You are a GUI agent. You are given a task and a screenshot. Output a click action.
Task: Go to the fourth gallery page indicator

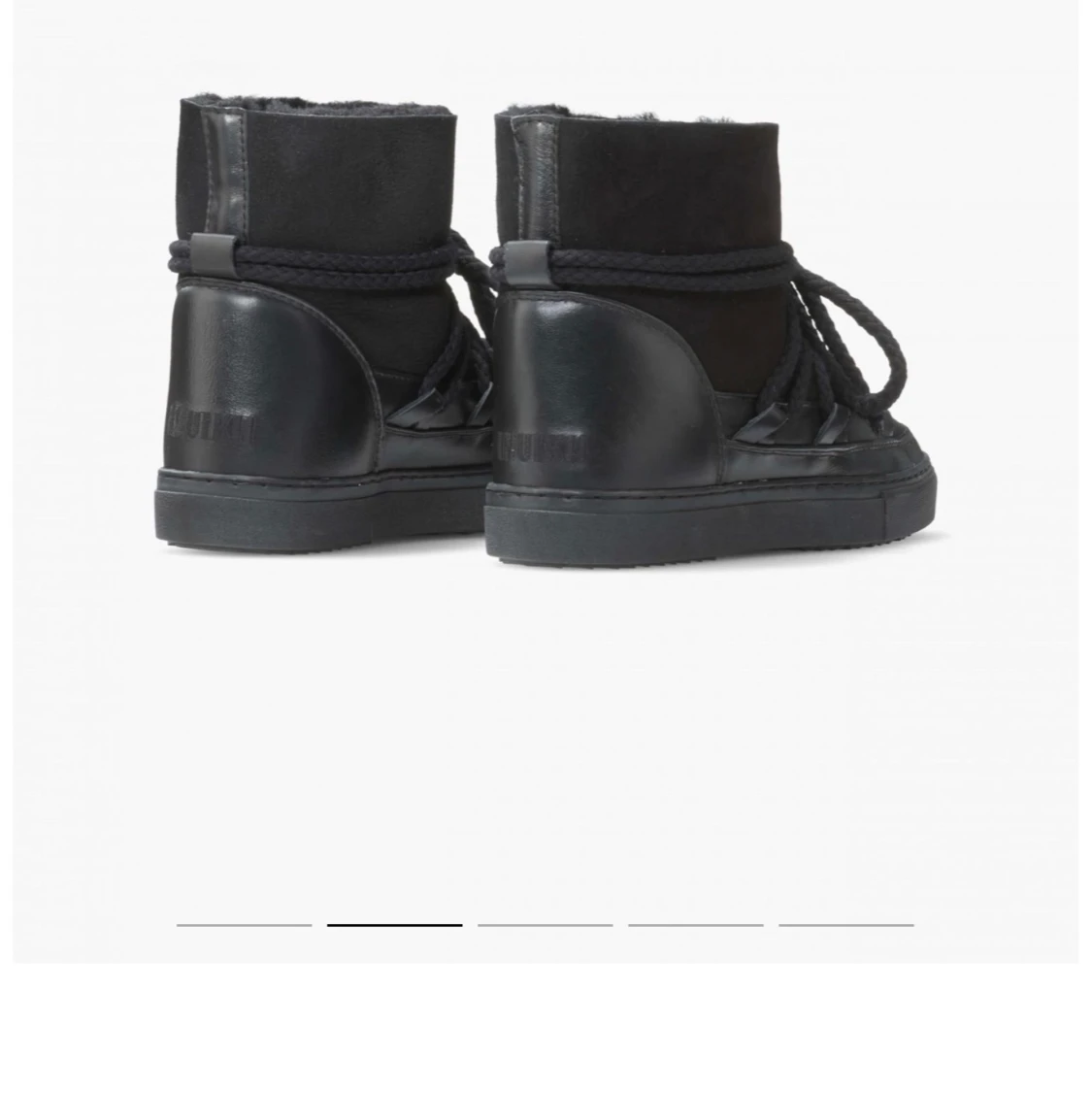click(x=695, y=925)
